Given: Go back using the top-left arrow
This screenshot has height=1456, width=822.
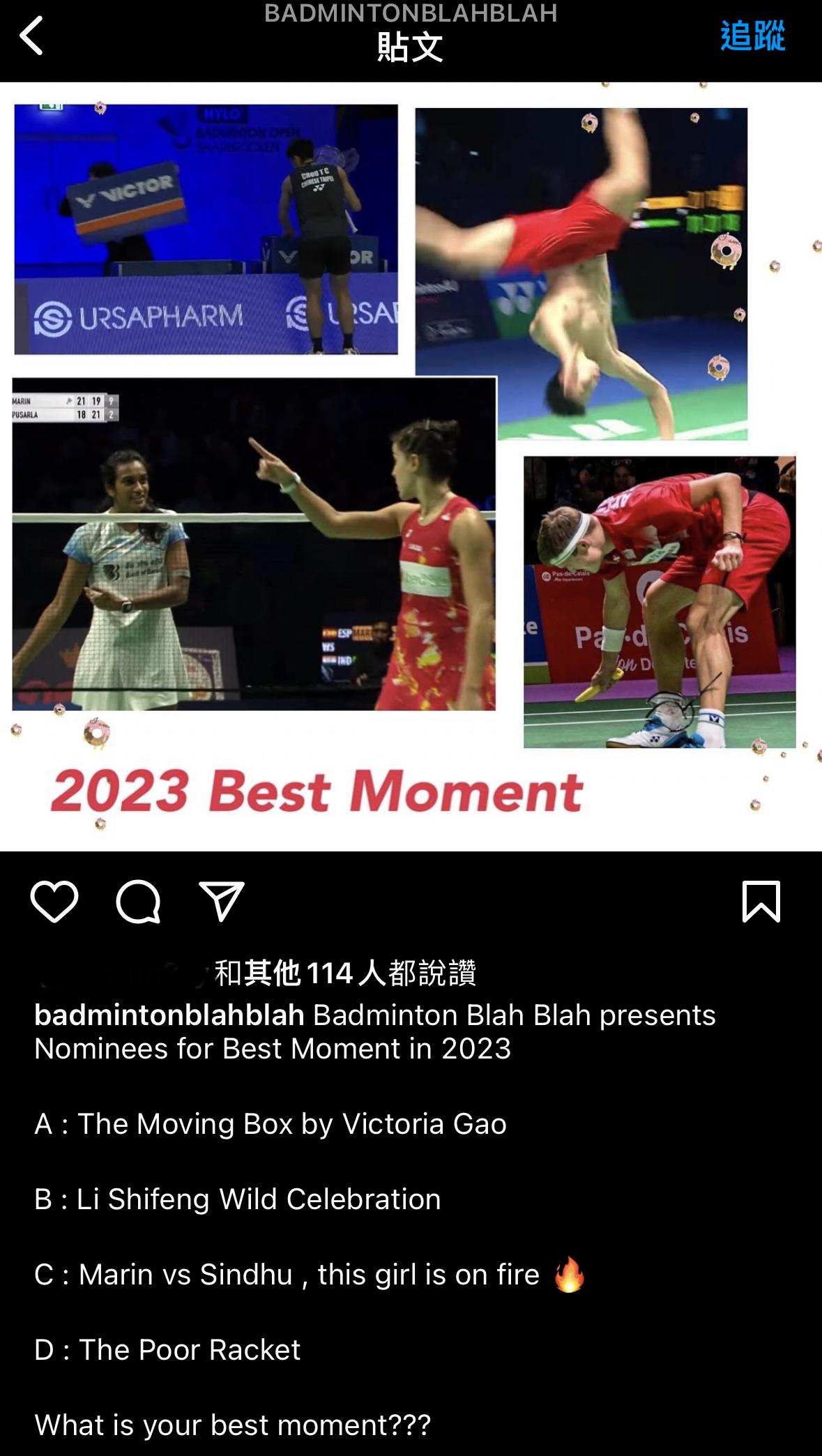Looking at the screenshot, I should click(x=31, y=36).
